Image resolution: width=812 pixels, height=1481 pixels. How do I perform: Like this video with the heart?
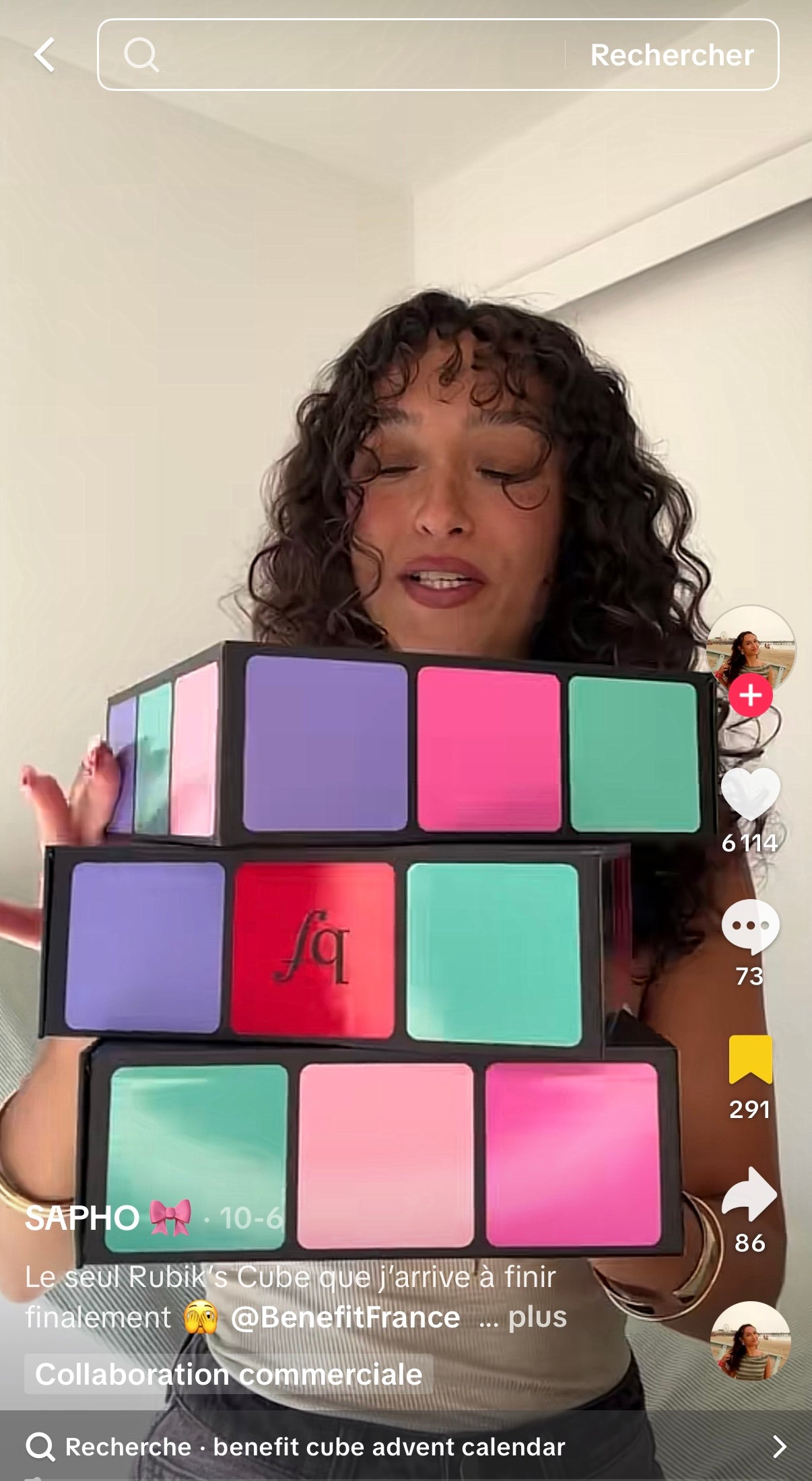click(750, 795)
